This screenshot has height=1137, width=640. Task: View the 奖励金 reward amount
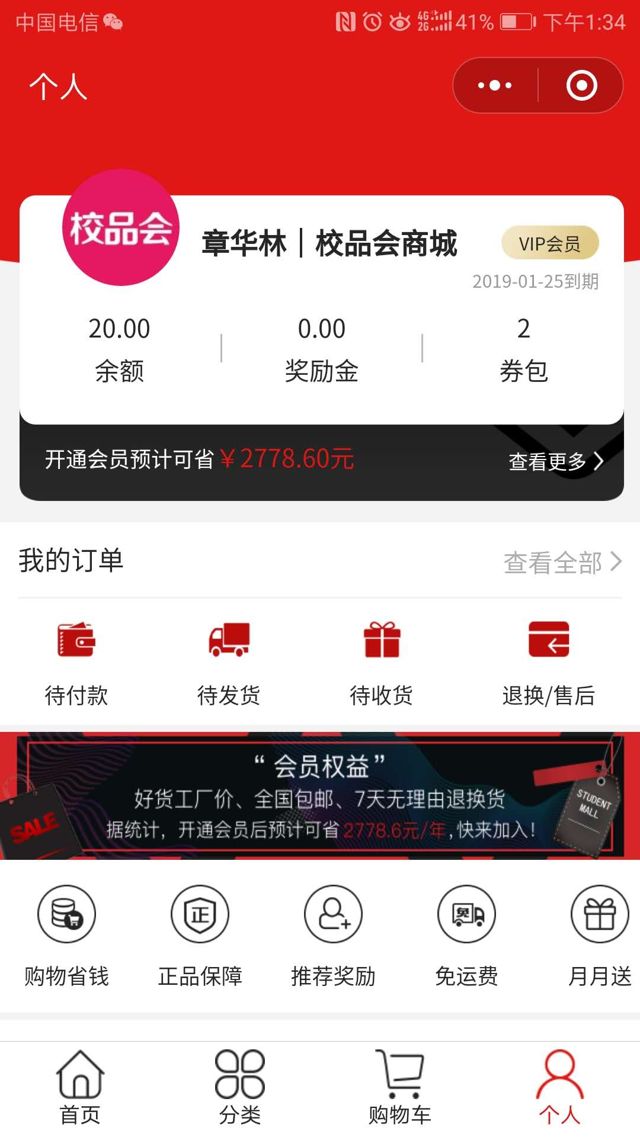coord(321,349)
